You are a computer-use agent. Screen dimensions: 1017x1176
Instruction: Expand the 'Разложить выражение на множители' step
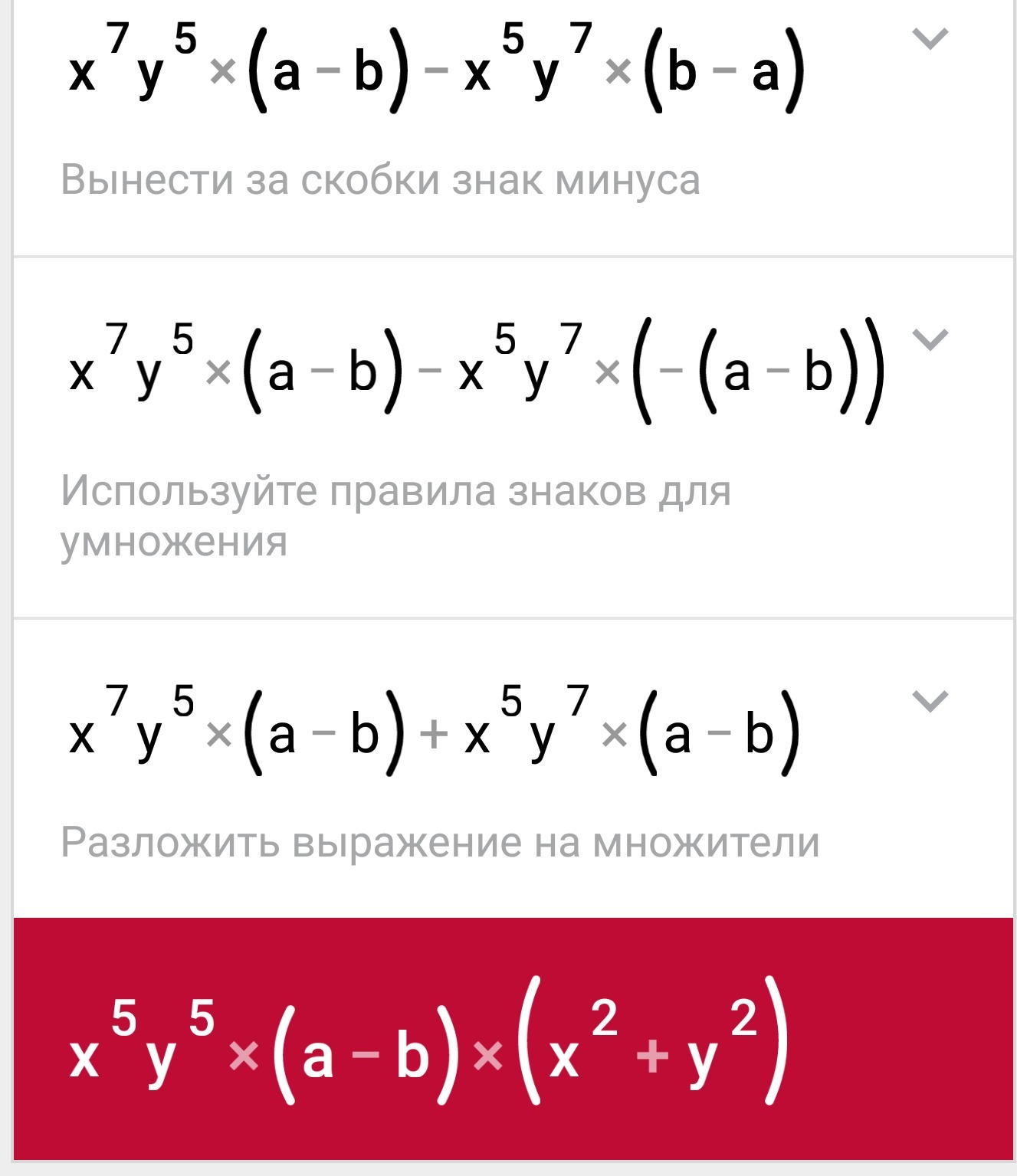coord(930,701)
